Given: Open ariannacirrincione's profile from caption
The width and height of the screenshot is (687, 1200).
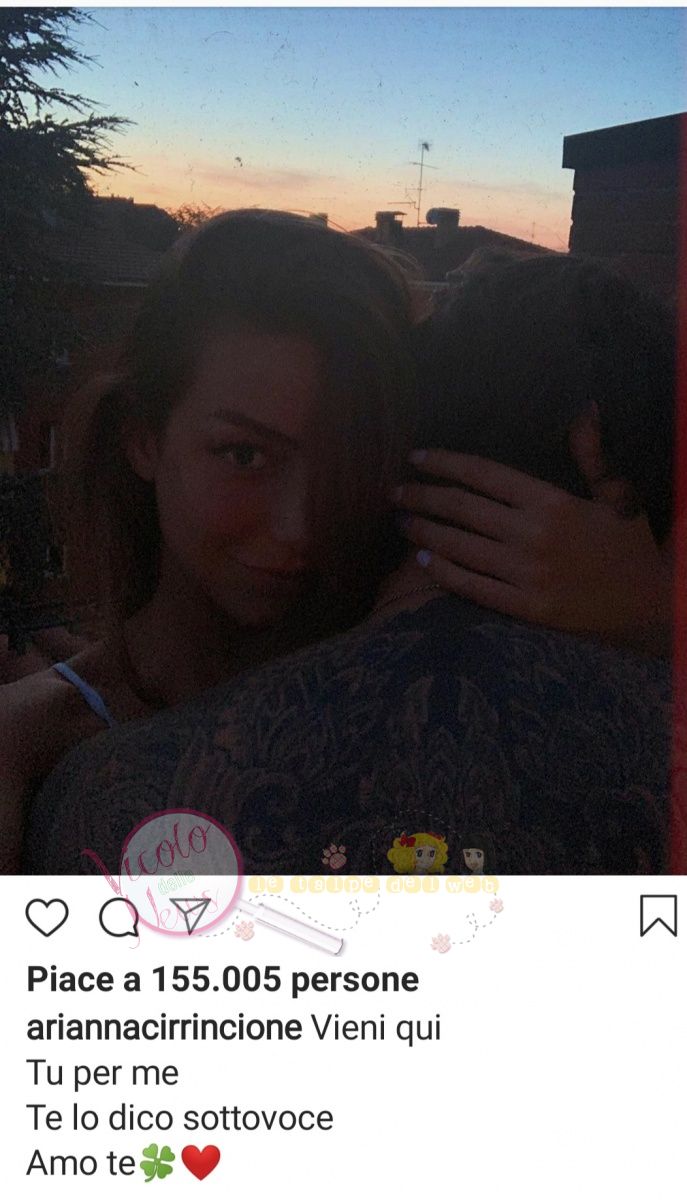Looking at the screenshot, I should 164,1027.
